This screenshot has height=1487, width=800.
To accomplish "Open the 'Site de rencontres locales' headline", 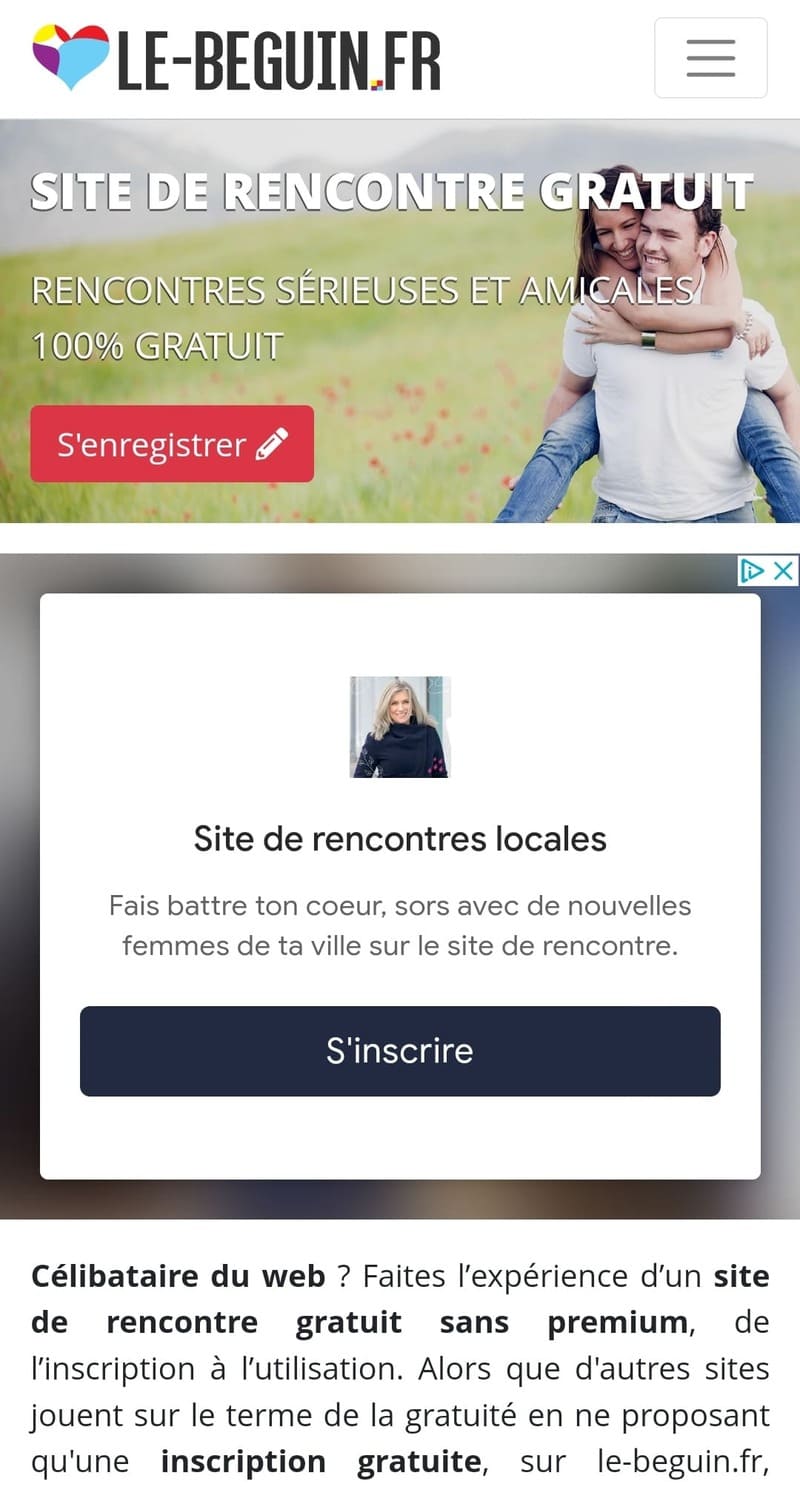I will click(x=399, y=838).
